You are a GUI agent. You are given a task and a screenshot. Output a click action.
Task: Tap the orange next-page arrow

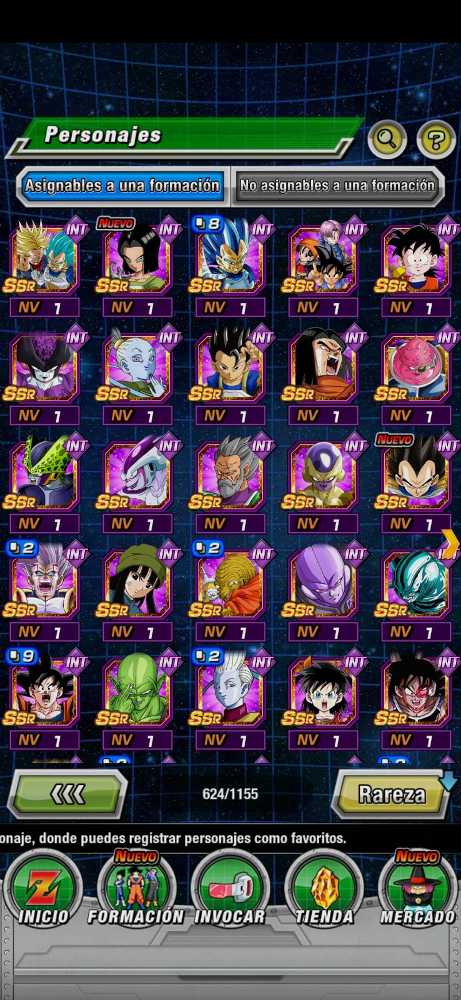(451, 543)
